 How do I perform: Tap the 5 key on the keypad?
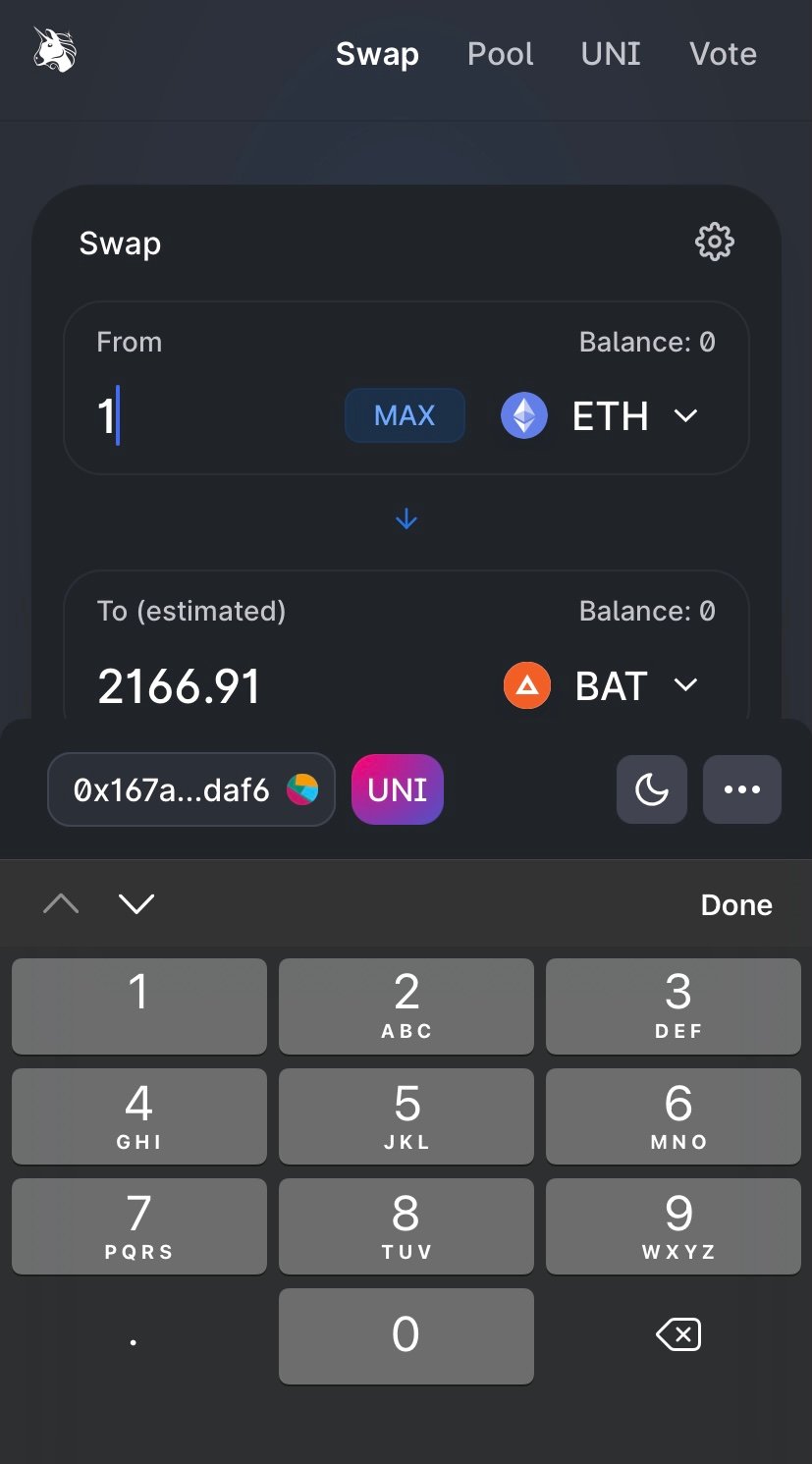point(406,1116)
